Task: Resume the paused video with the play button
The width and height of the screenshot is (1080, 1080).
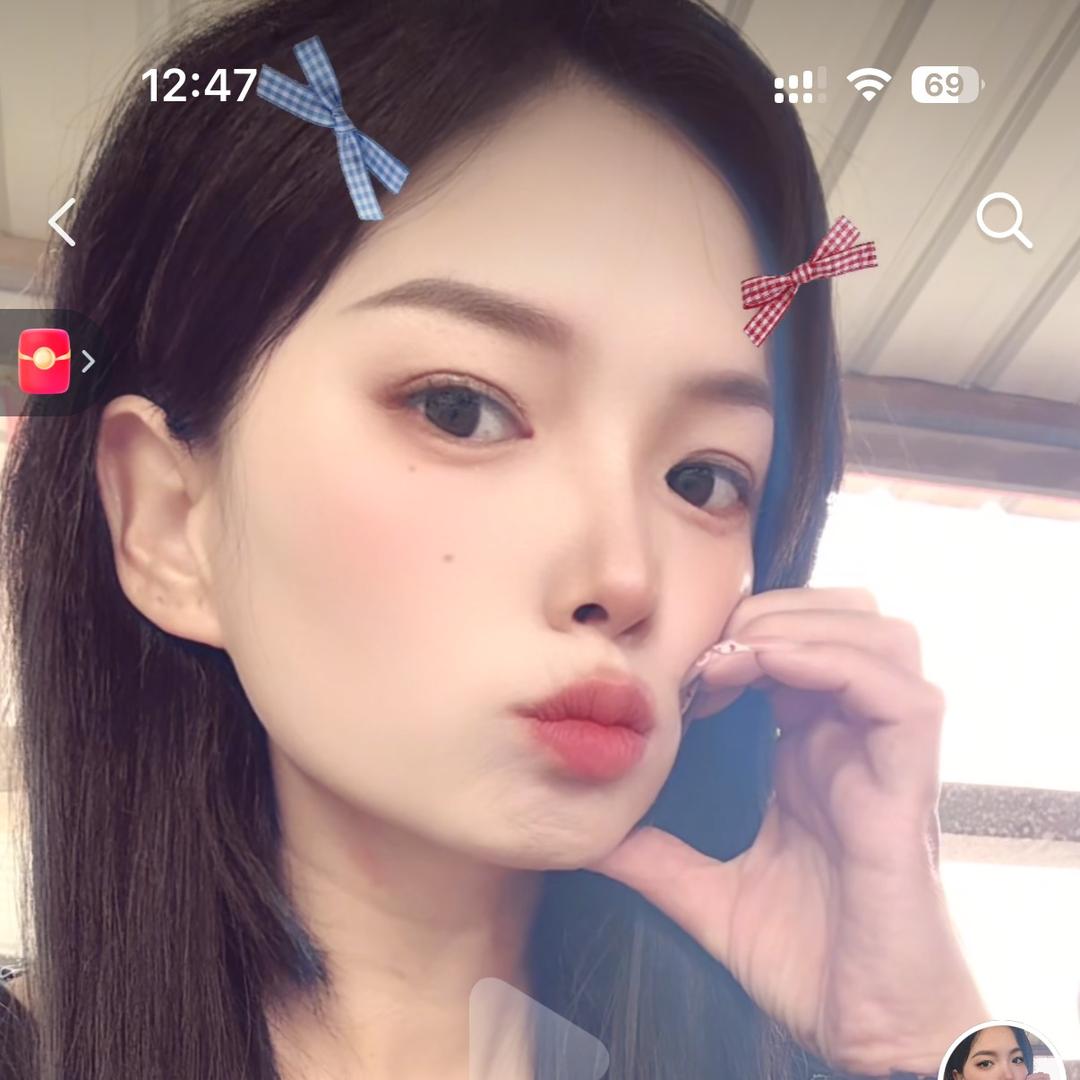Action: click(x=537, y=1035)
